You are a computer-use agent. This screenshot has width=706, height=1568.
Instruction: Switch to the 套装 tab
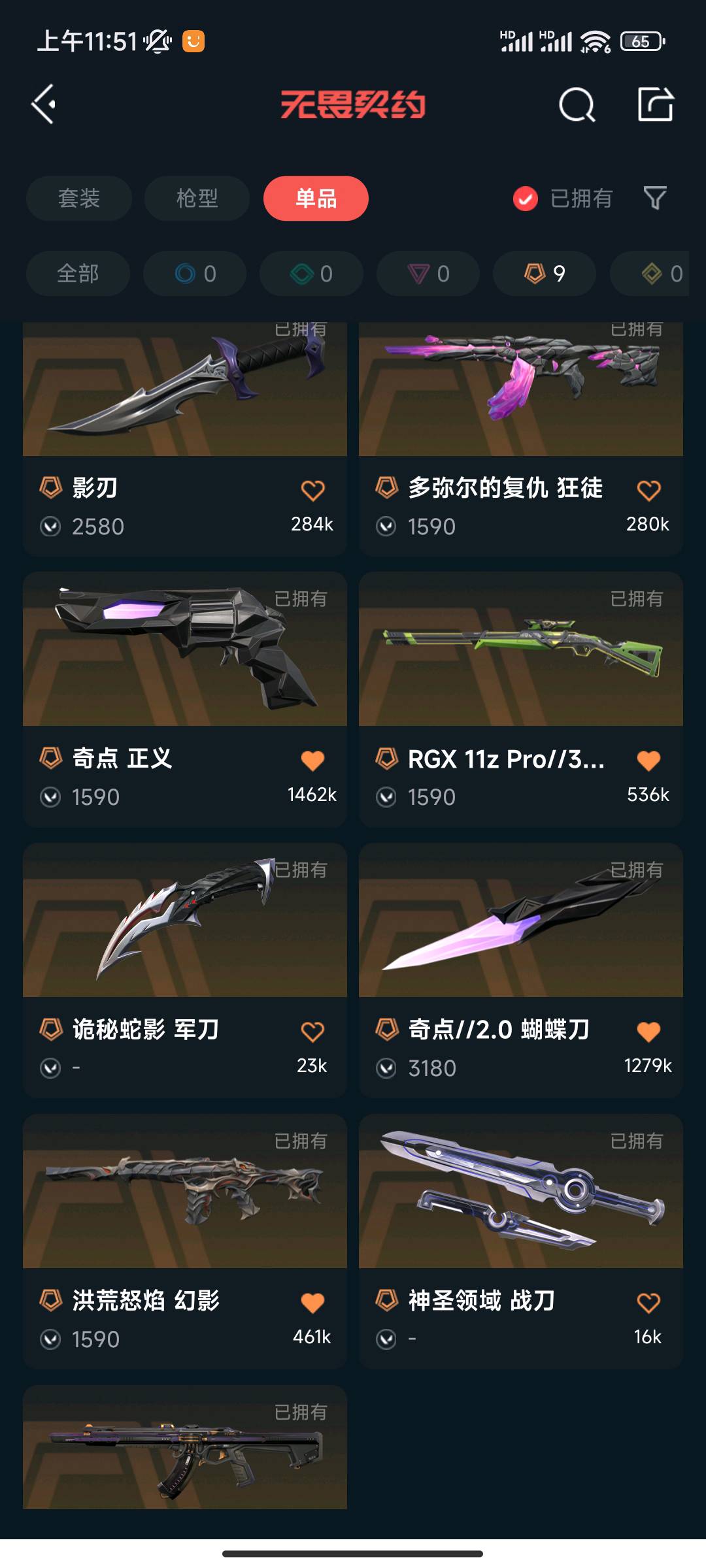click(x=79, y=198)
